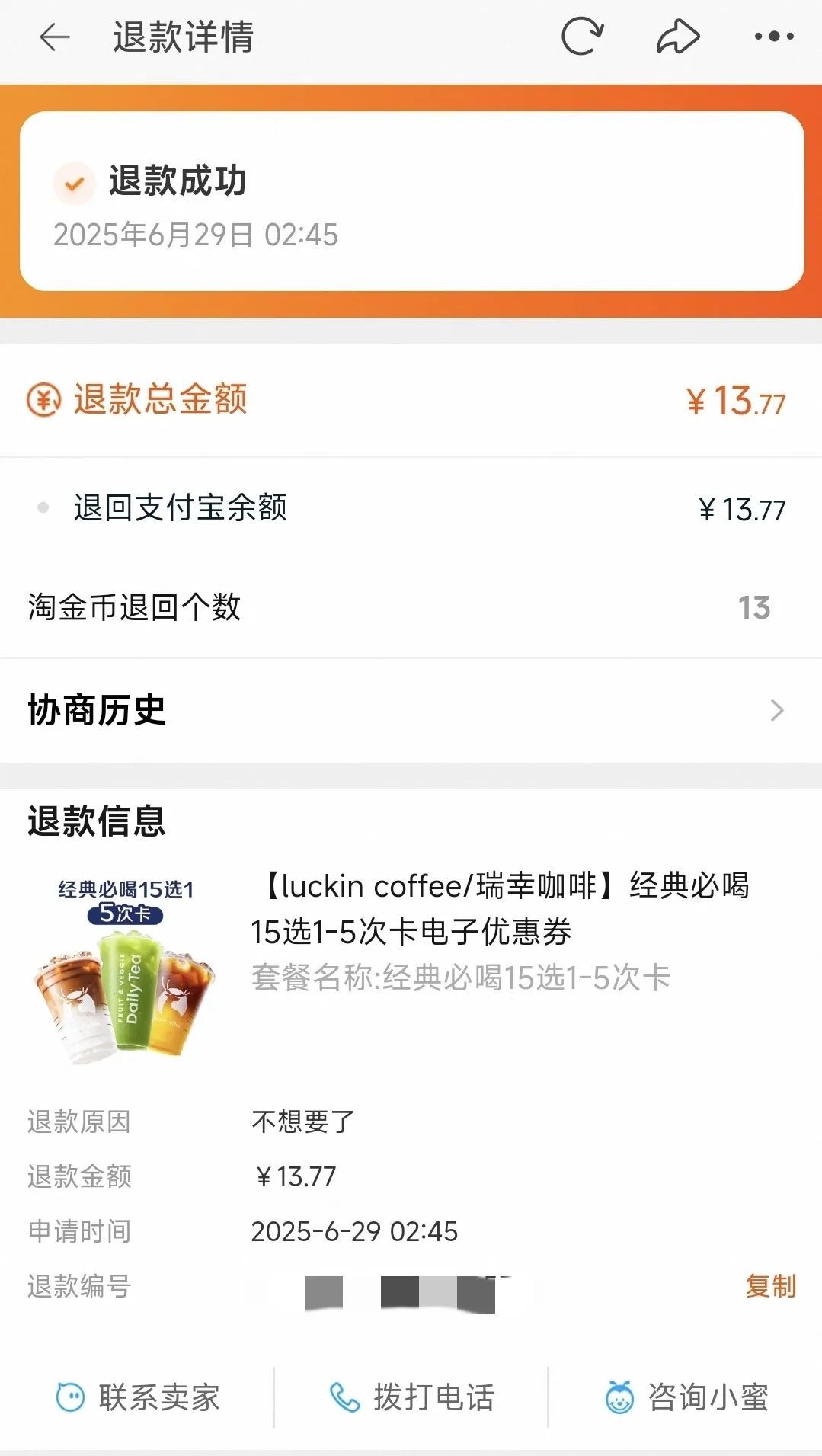
Task: Toggle the 退款成功 status card
Action: [411, 200]
